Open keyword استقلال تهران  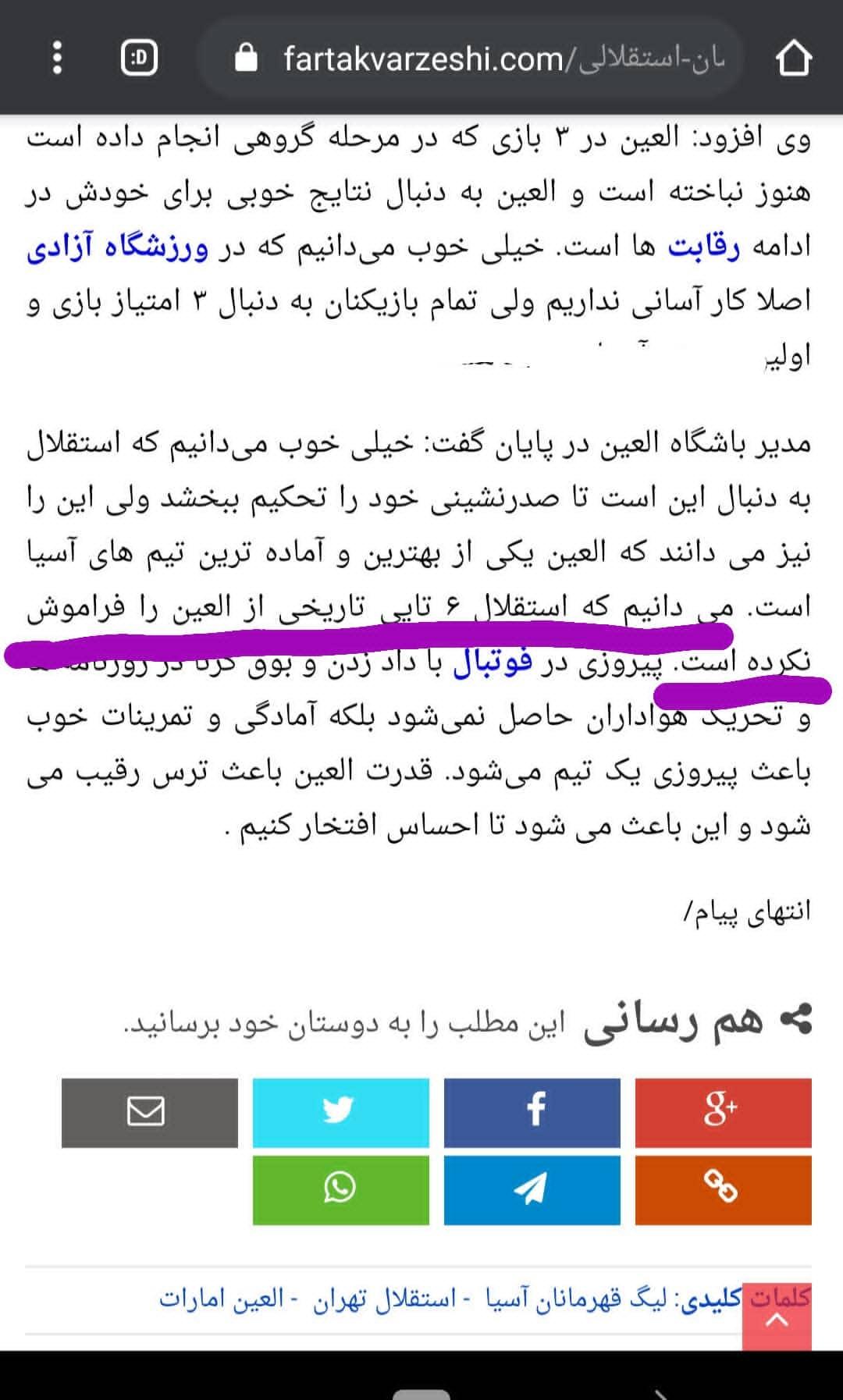point(385,1299)
